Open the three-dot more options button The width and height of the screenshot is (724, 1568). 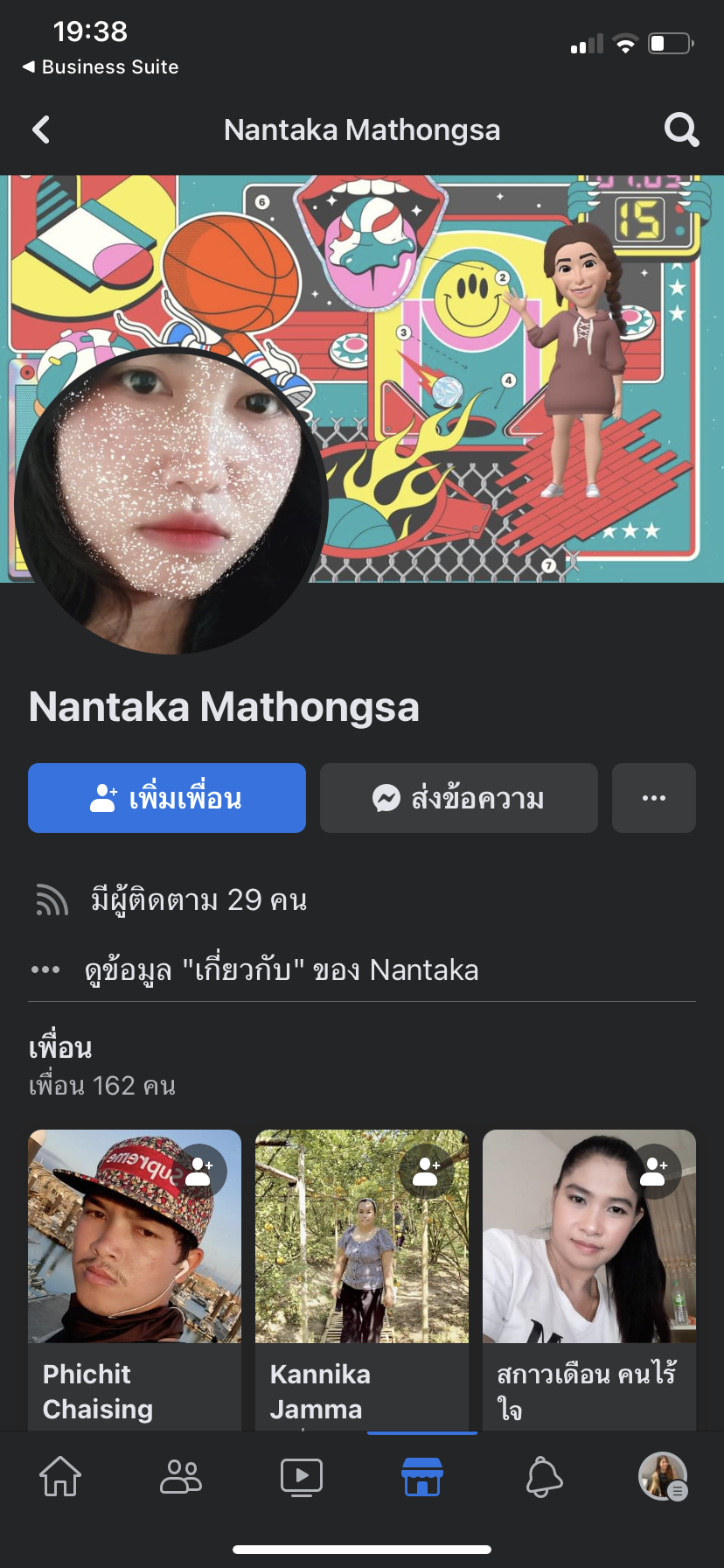pos(653,798)
